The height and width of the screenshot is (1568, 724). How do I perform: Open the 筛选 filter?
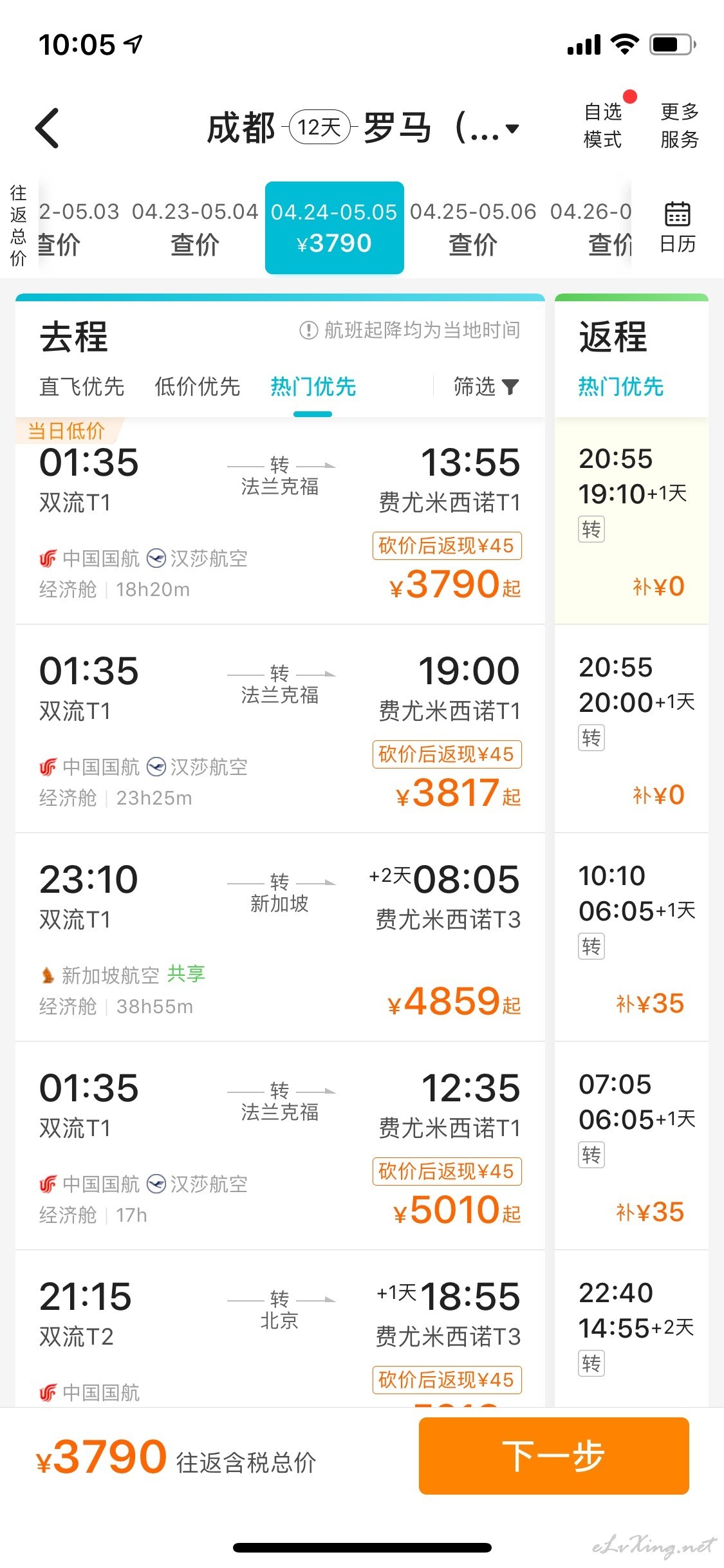[x=486, y=386]
